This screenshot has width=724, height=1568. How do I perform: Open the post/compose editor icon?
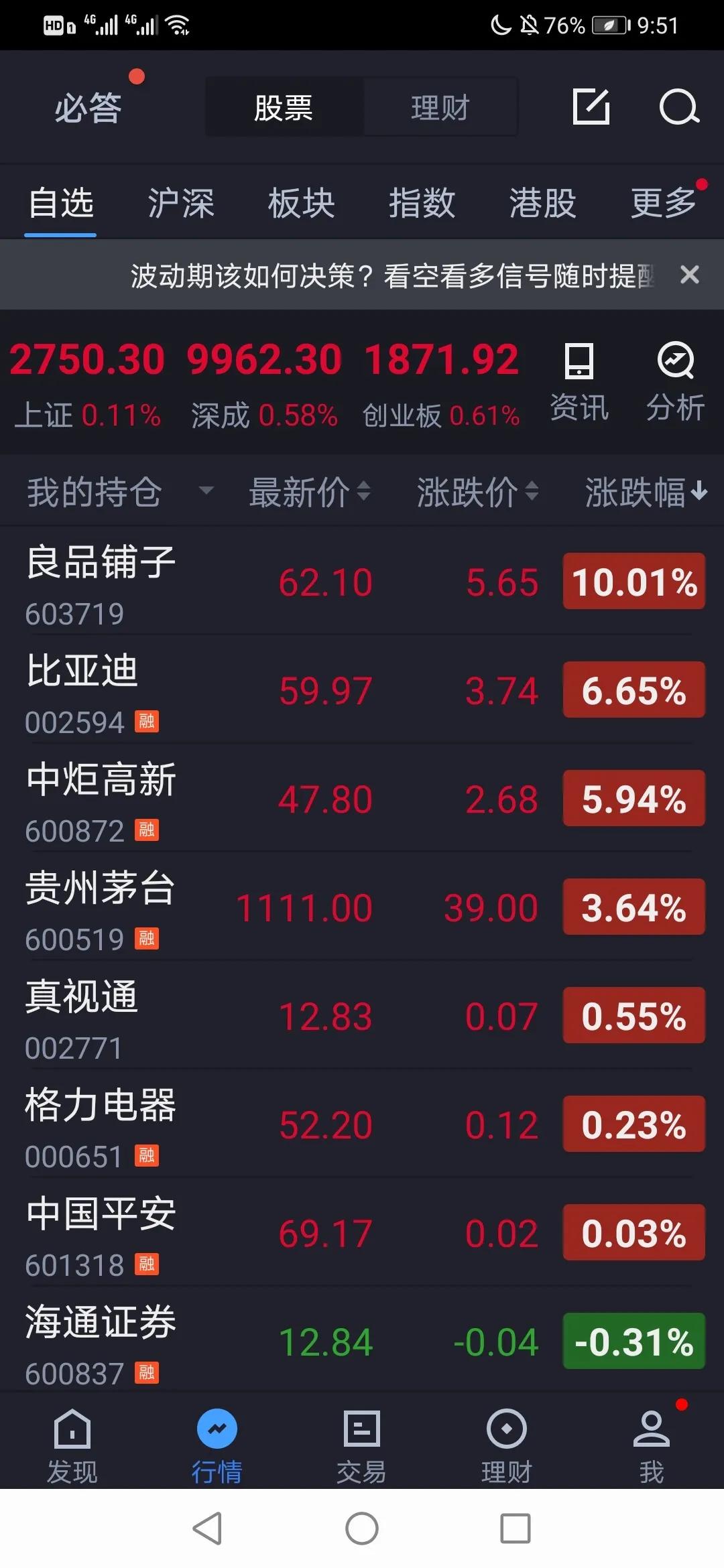pos(590,107)
